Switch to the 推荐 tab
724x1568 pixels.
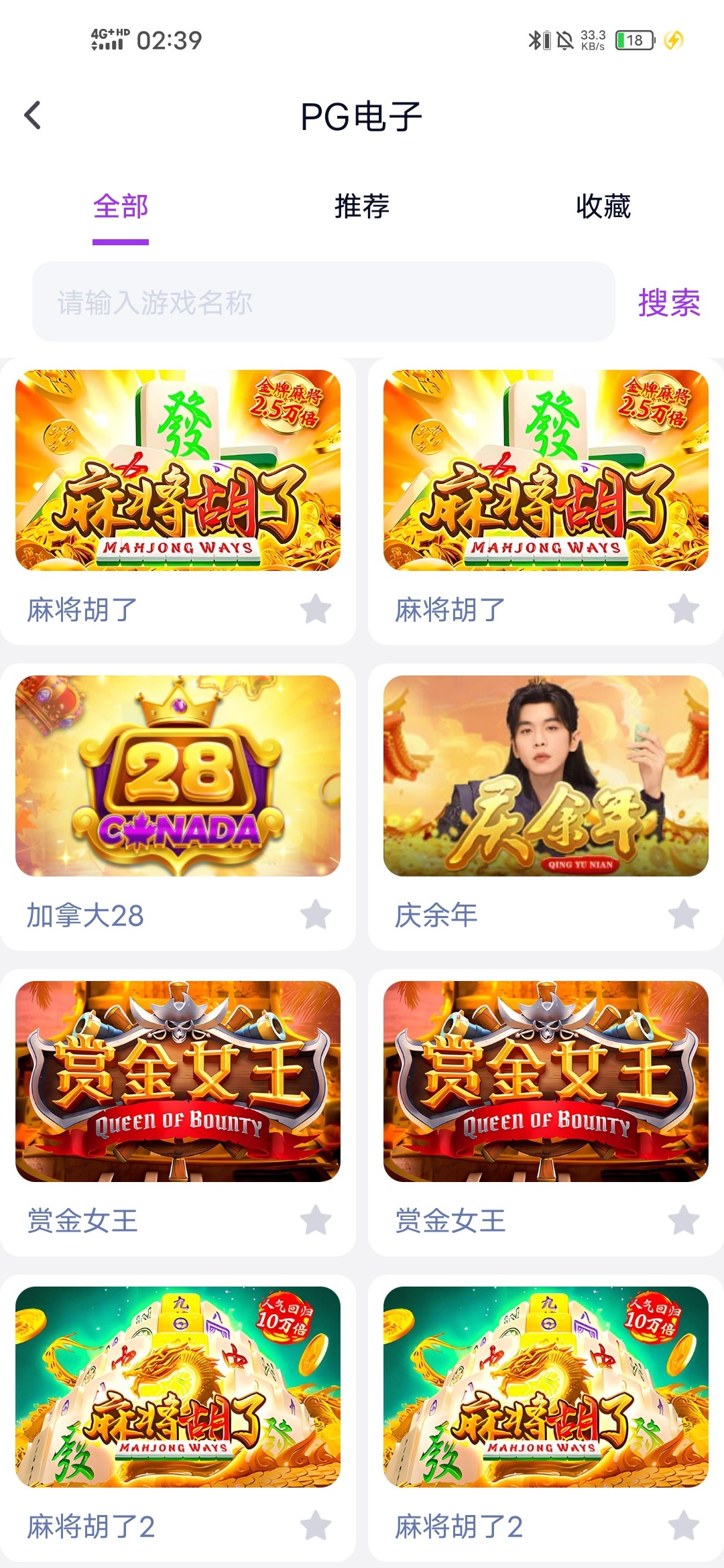[362, 207]
